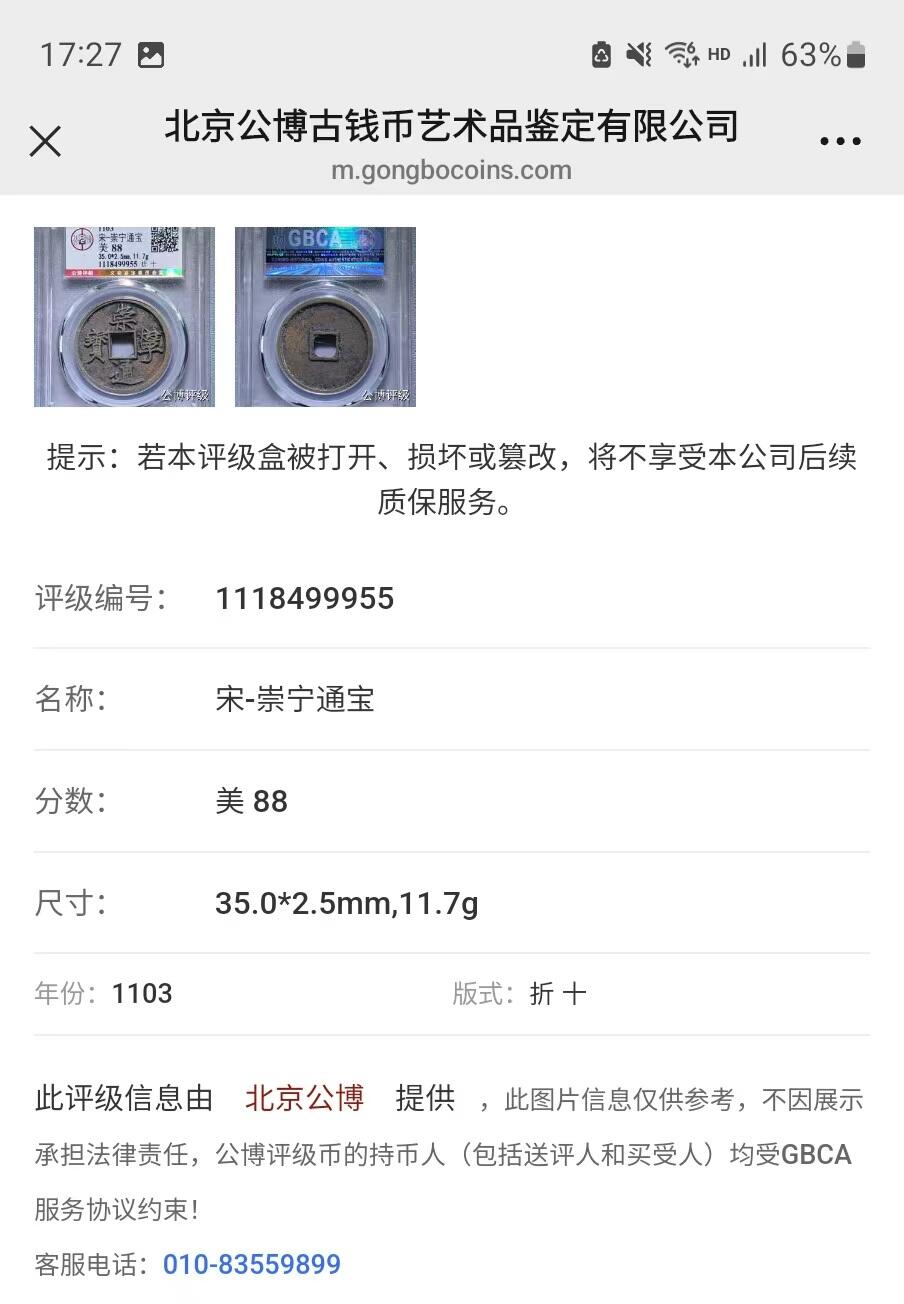Tap the 版式 value 折 十
This screenshot has width=904, height=1304.
(557, 993)
